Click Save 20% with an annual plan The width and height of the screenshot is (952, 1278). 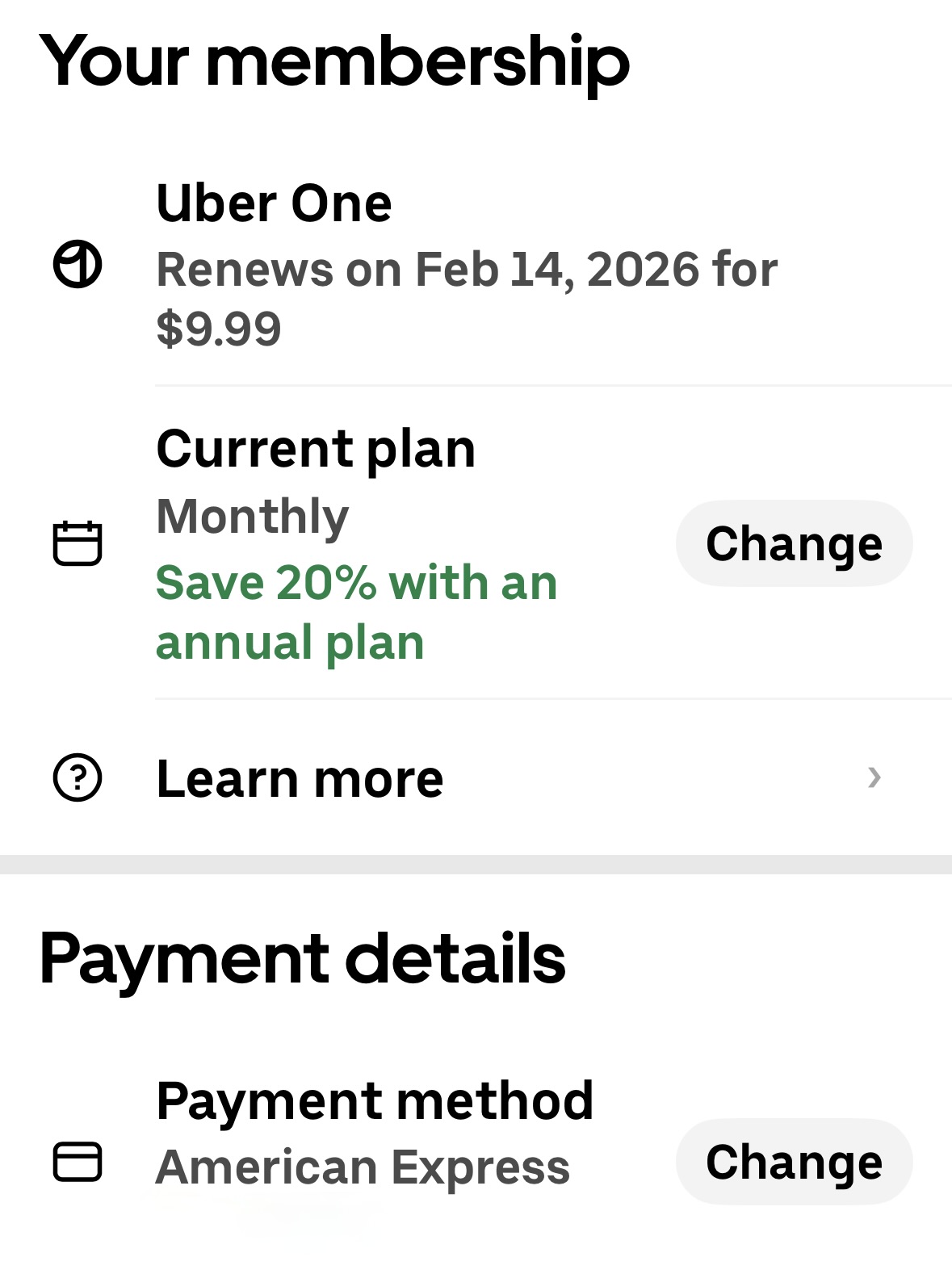point(357,612)
